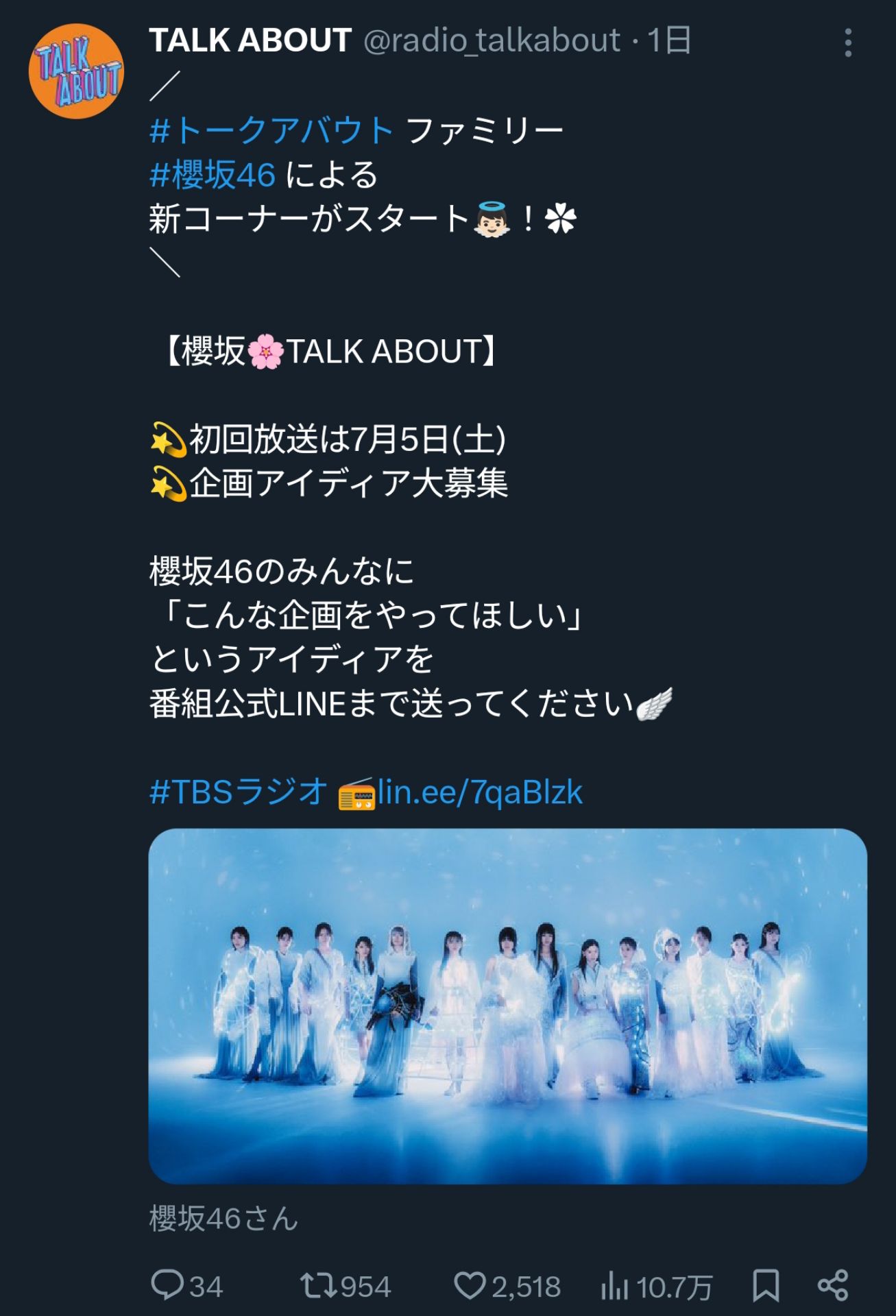Image resolution: width=896 pixels, height=1316 pixels.
Task: Open the #TBSラジオ hashtag
Action: coord(238,792)
